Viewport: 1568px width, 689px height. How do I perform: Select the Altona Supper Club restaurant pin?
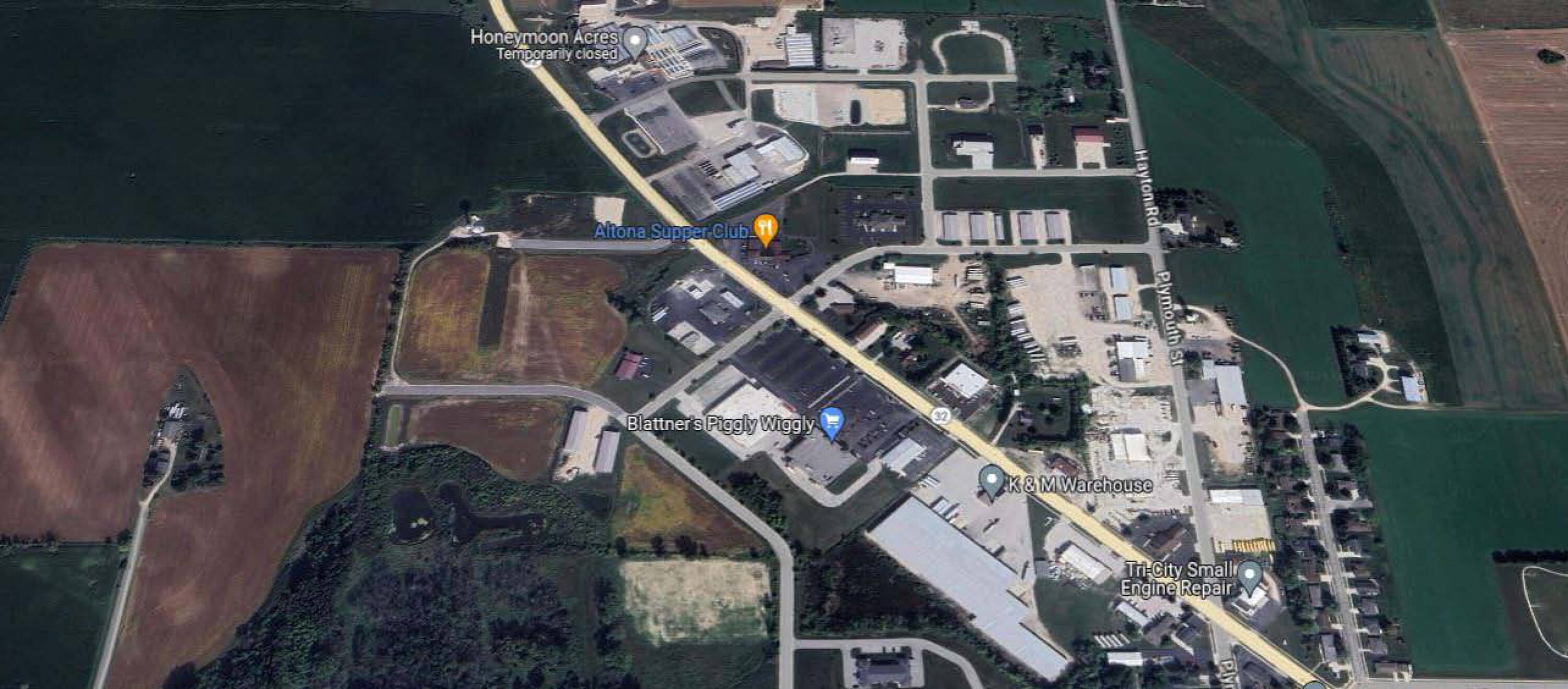pos(766,230)
